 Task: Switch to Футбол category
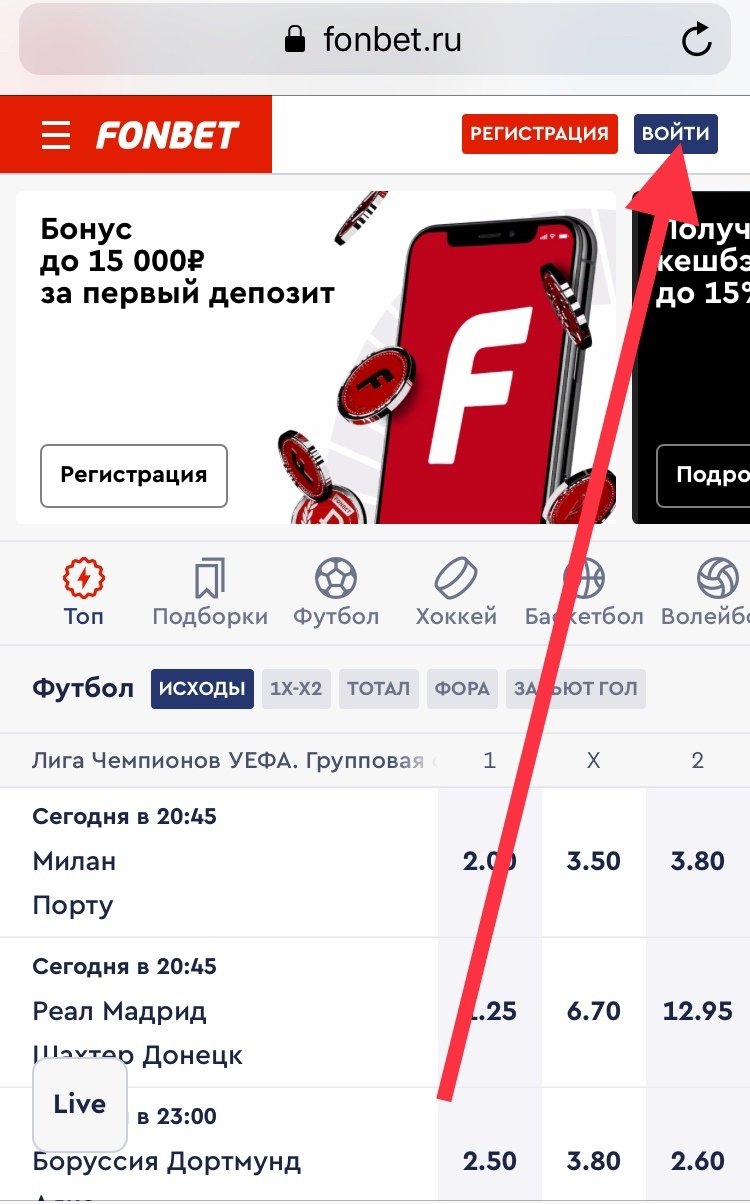point(336,592)
